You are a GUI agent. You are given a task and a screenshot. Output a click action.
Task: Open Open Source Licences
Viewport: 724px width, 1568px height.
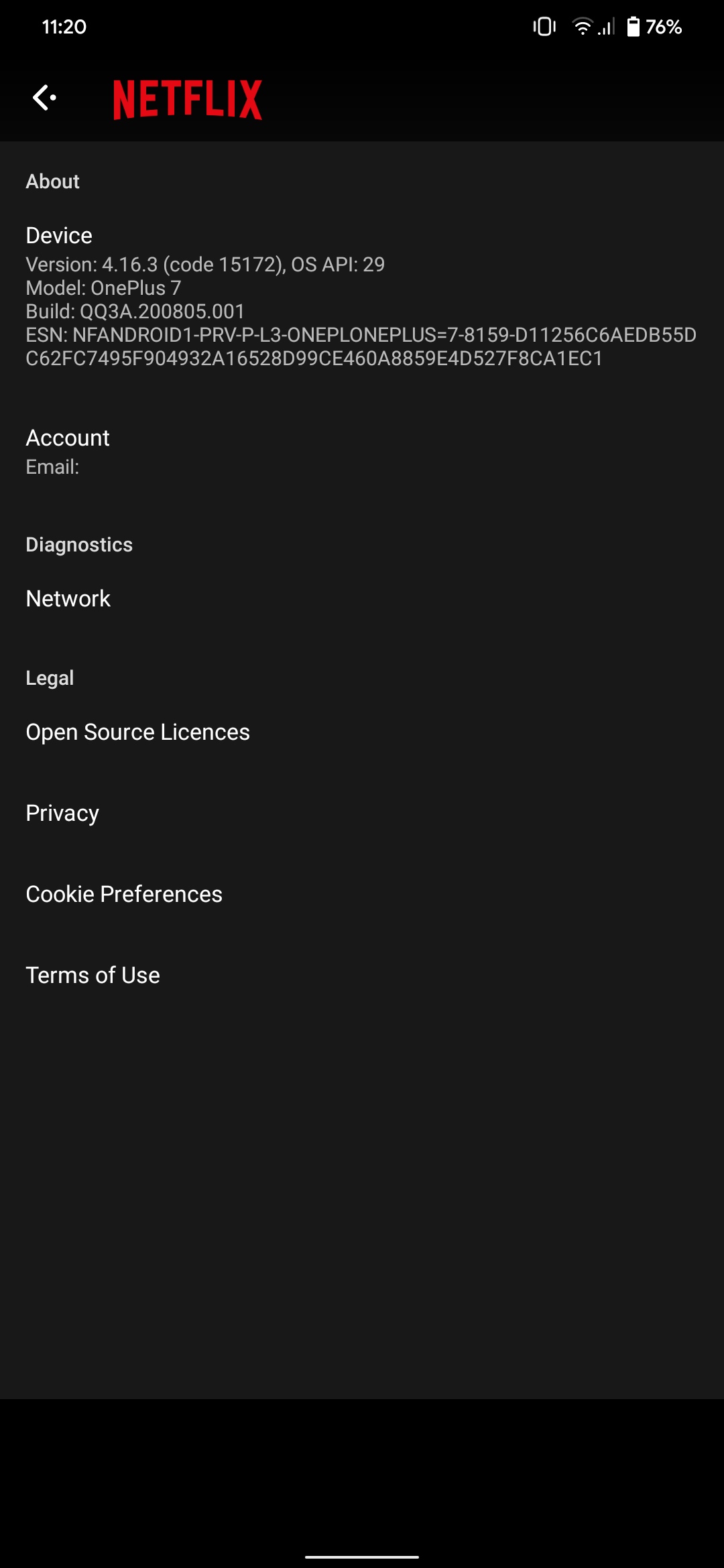pos(137,732)
